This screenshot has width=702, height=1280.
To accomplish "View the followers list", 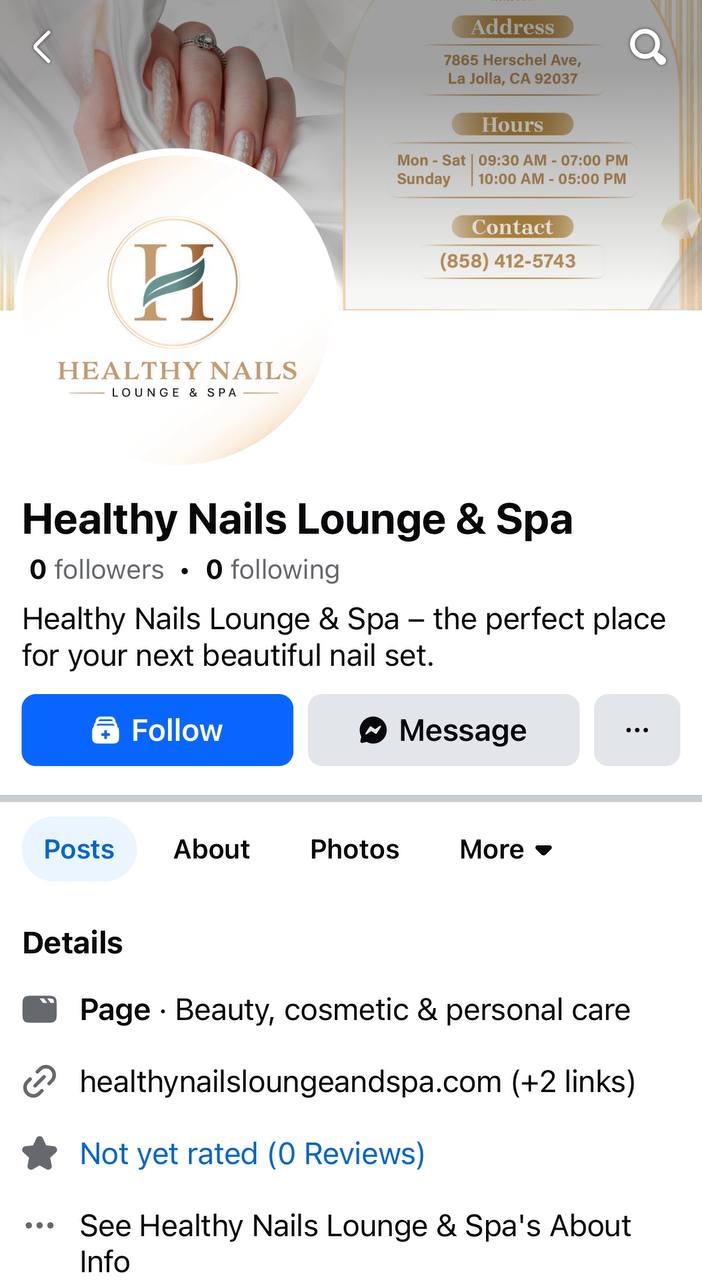I will coord(97,570).
